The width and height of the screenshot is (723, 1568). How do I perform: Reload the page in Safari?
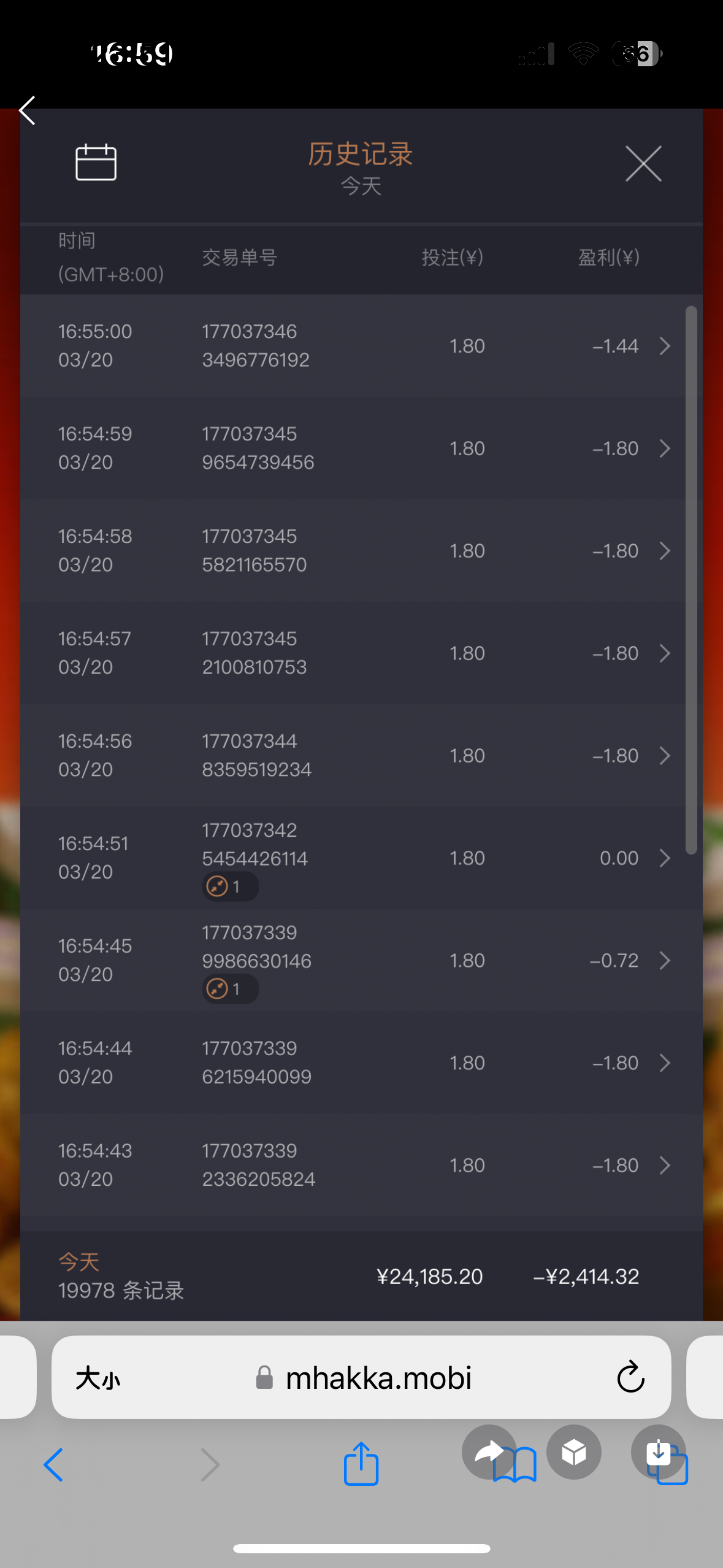point(630,1378)
